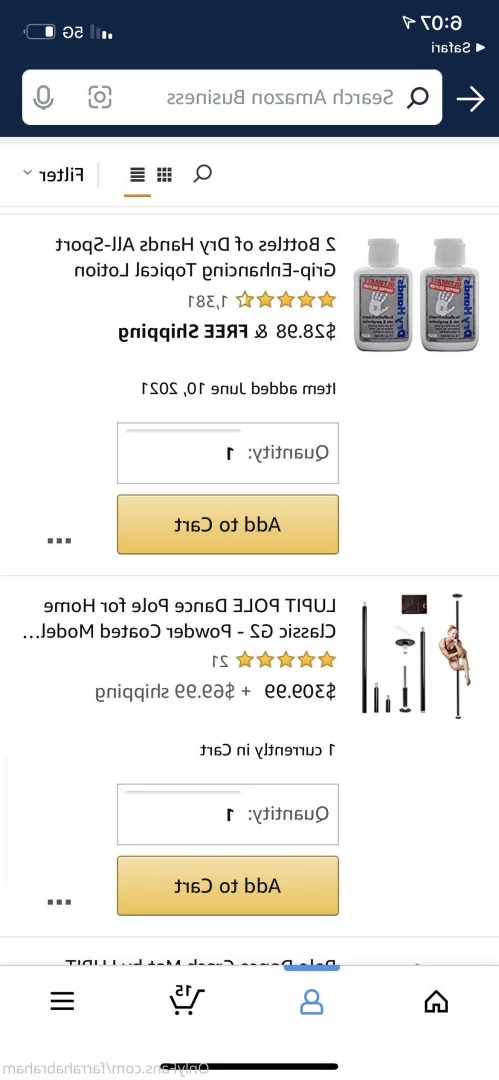The width and height of the screenshot is (499, 1080).
Task: Expand the Filter dropdown
Action: pos(53,174)
